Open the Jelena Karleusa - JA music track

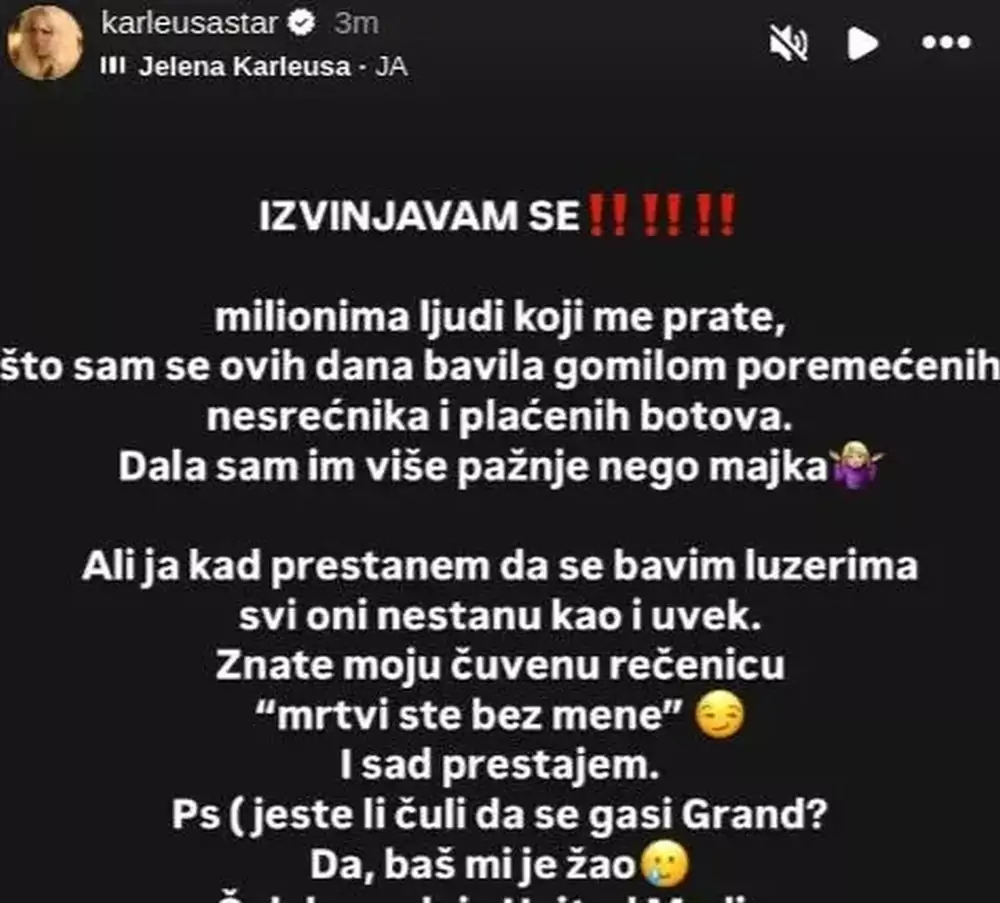click(x=255, y=67)
